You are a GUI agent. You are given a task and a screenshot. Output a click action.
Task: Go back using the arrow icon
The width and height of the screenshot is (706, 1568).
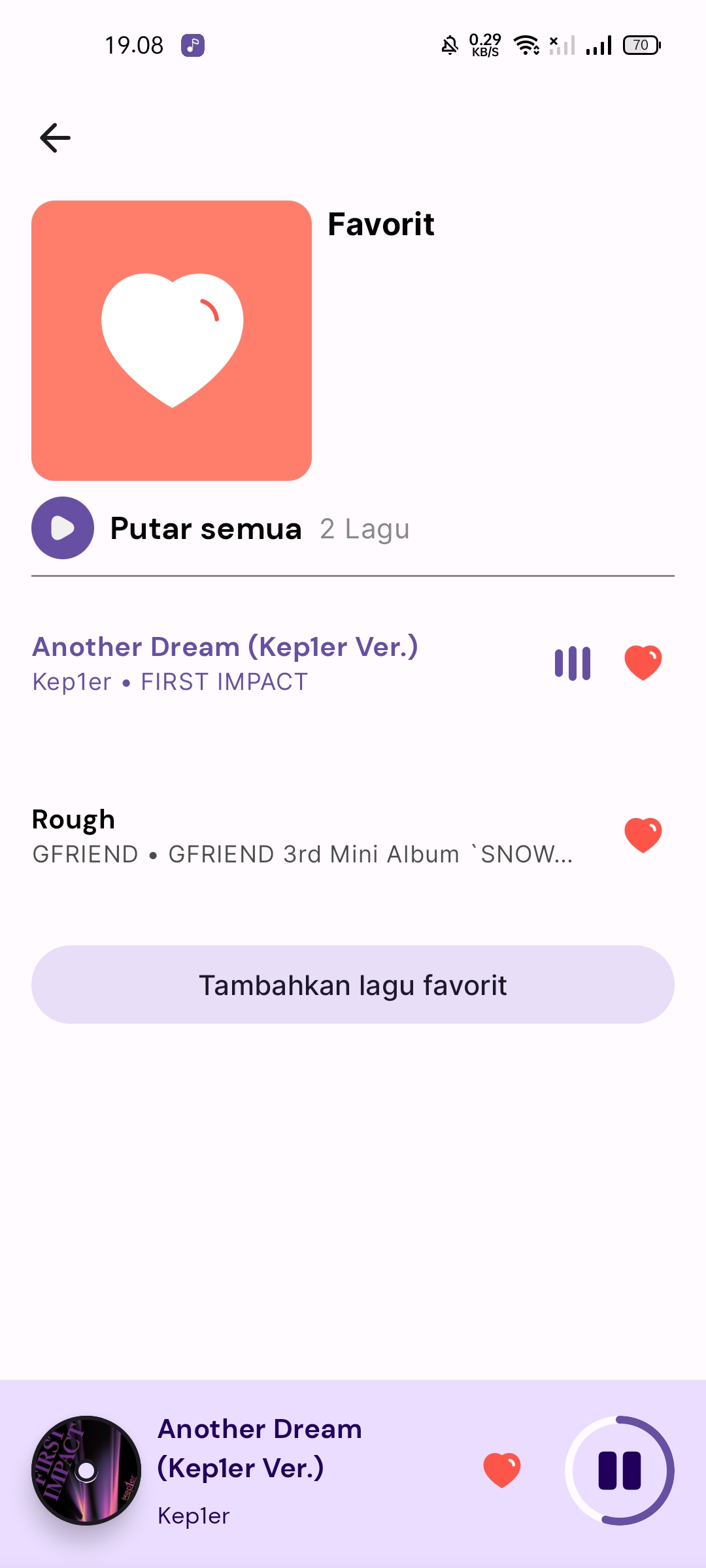click(x=55, y=138)
